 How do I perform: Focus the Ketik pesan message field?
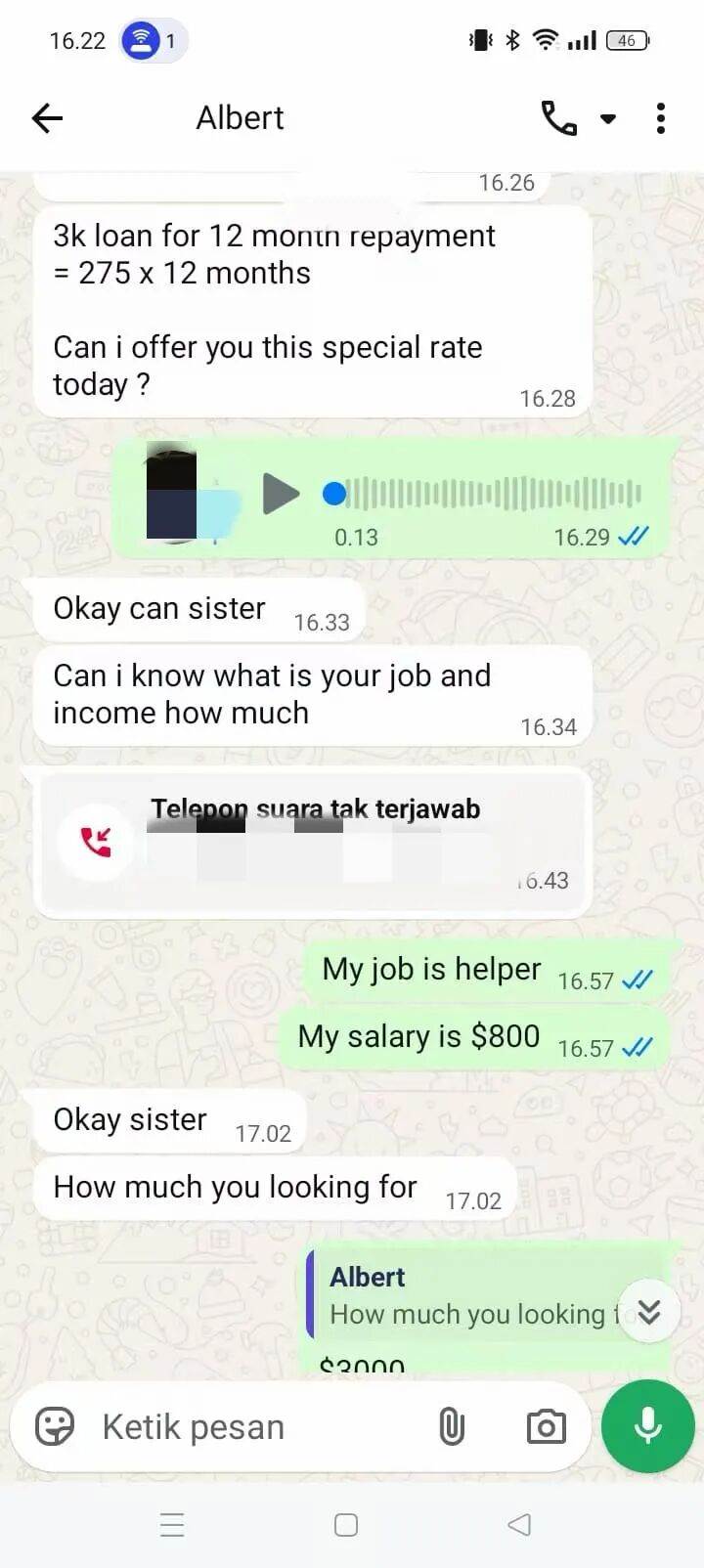pos(254,1427)
